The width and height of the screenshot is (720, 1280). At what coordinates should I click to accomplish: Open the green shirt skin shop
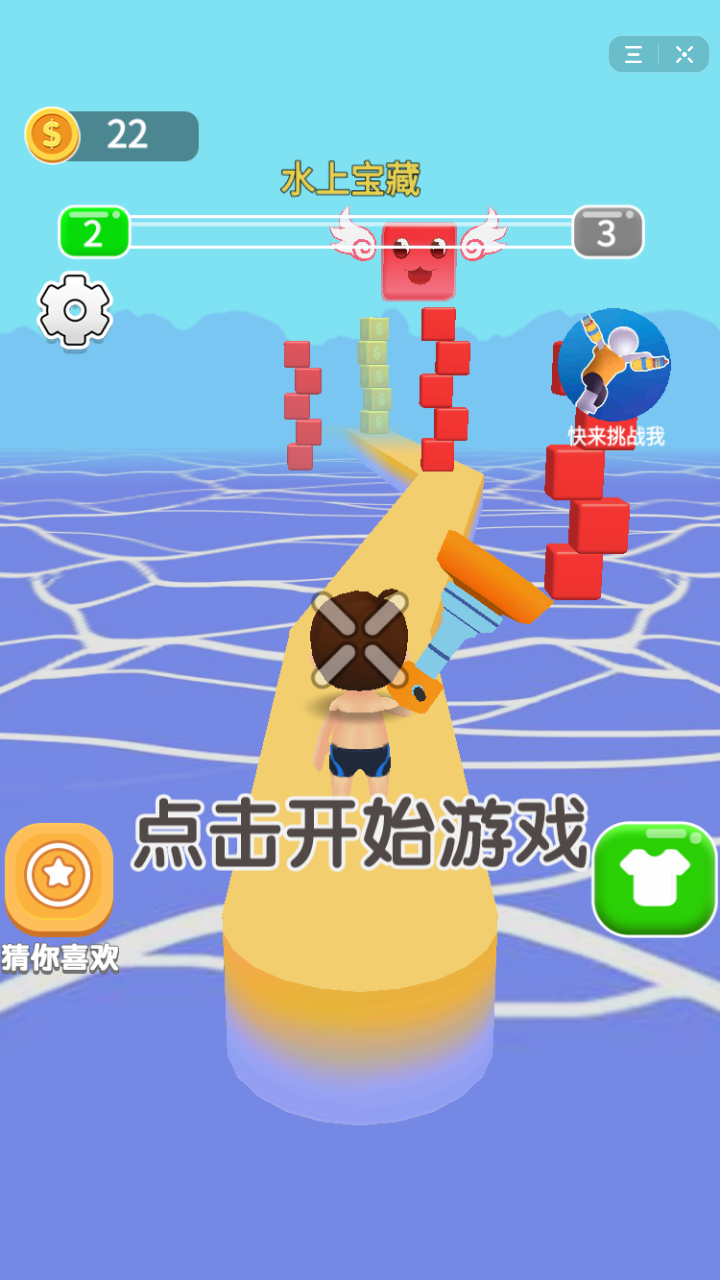[655, 879]
